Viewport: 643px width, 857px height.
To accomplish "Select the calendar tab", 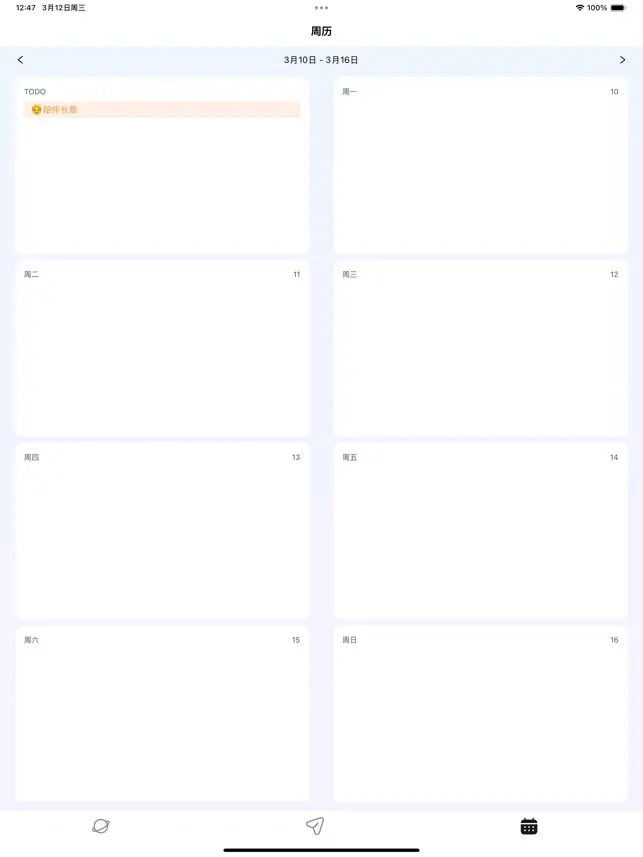I will pos(529,826).
